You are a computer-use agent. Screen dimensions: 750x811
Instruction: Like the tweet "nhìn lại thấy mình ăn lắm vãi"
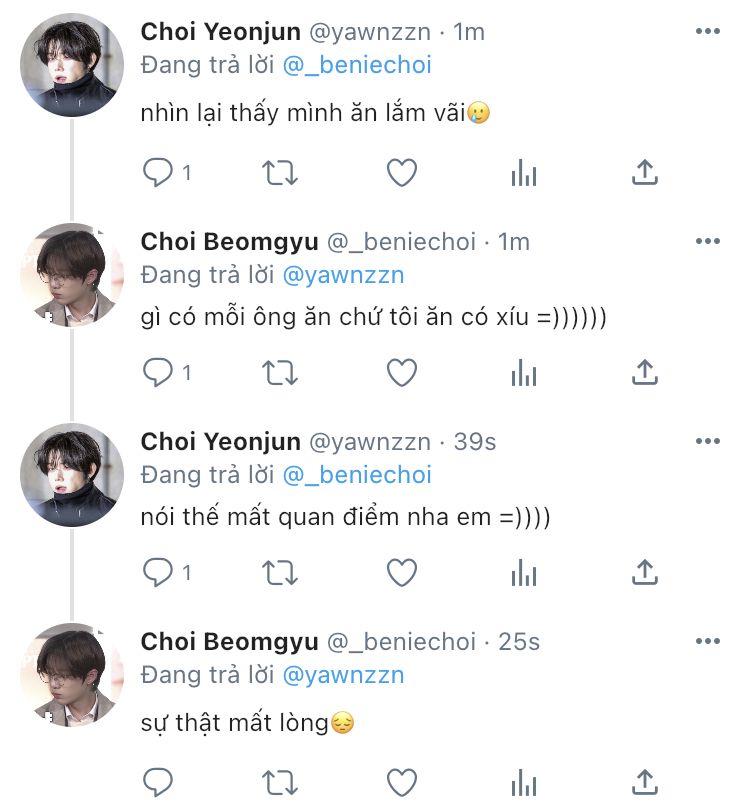coord(401,173)
